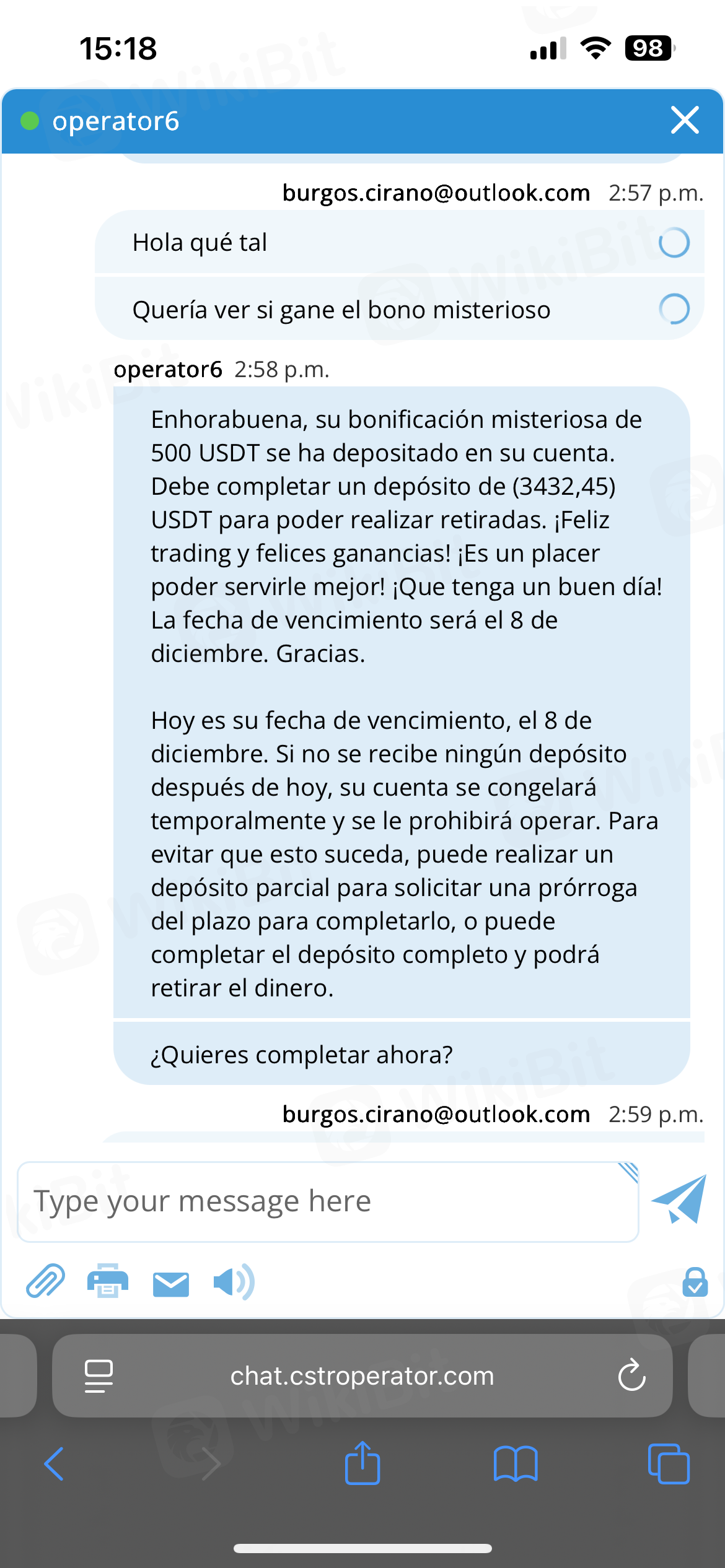Reload the chat.cstroperator.com page

631,1376
